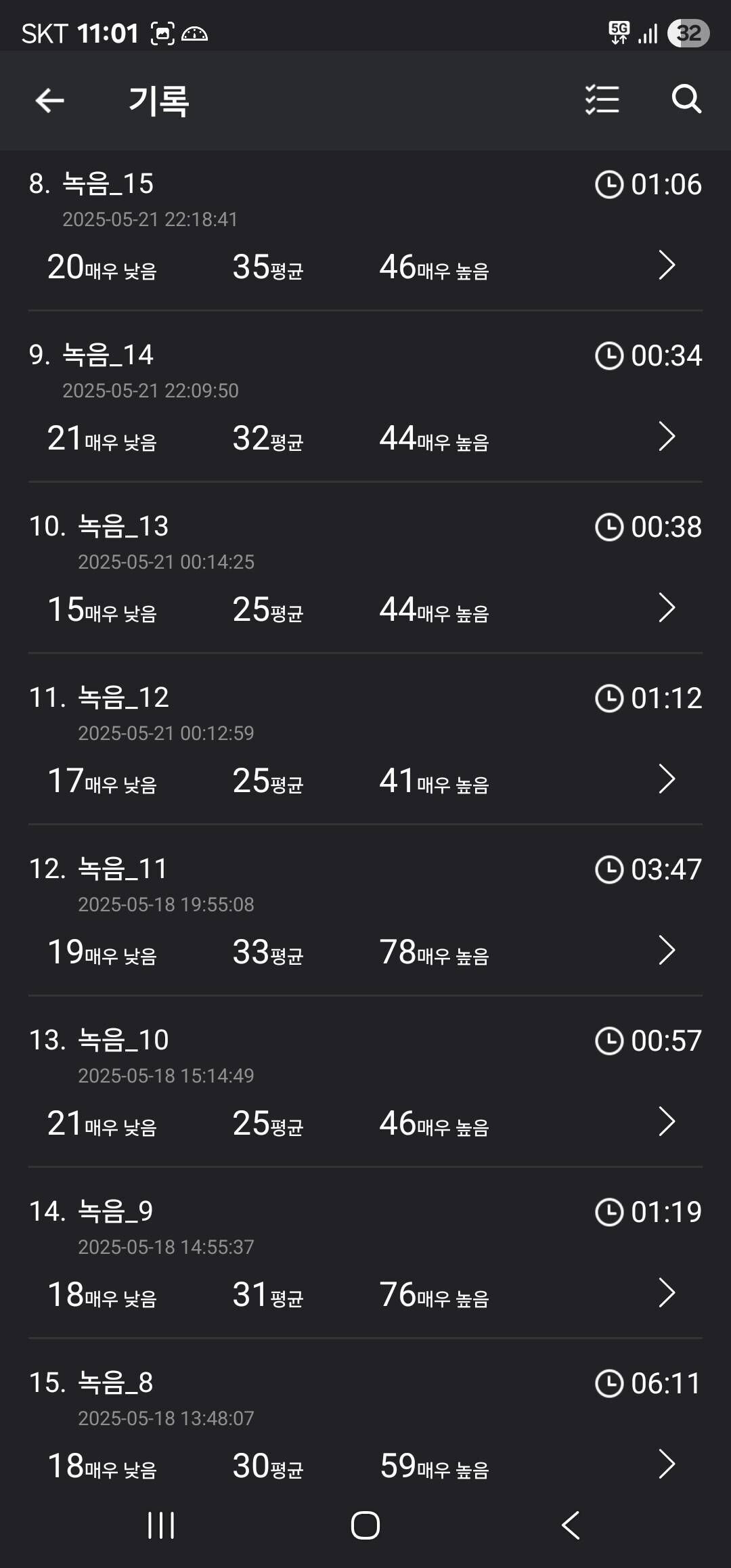The height and width of the screenshot is (1568, 731).
Task: Tap the back arrow to leave 기록 screen
Action: (x=49, y=100)
